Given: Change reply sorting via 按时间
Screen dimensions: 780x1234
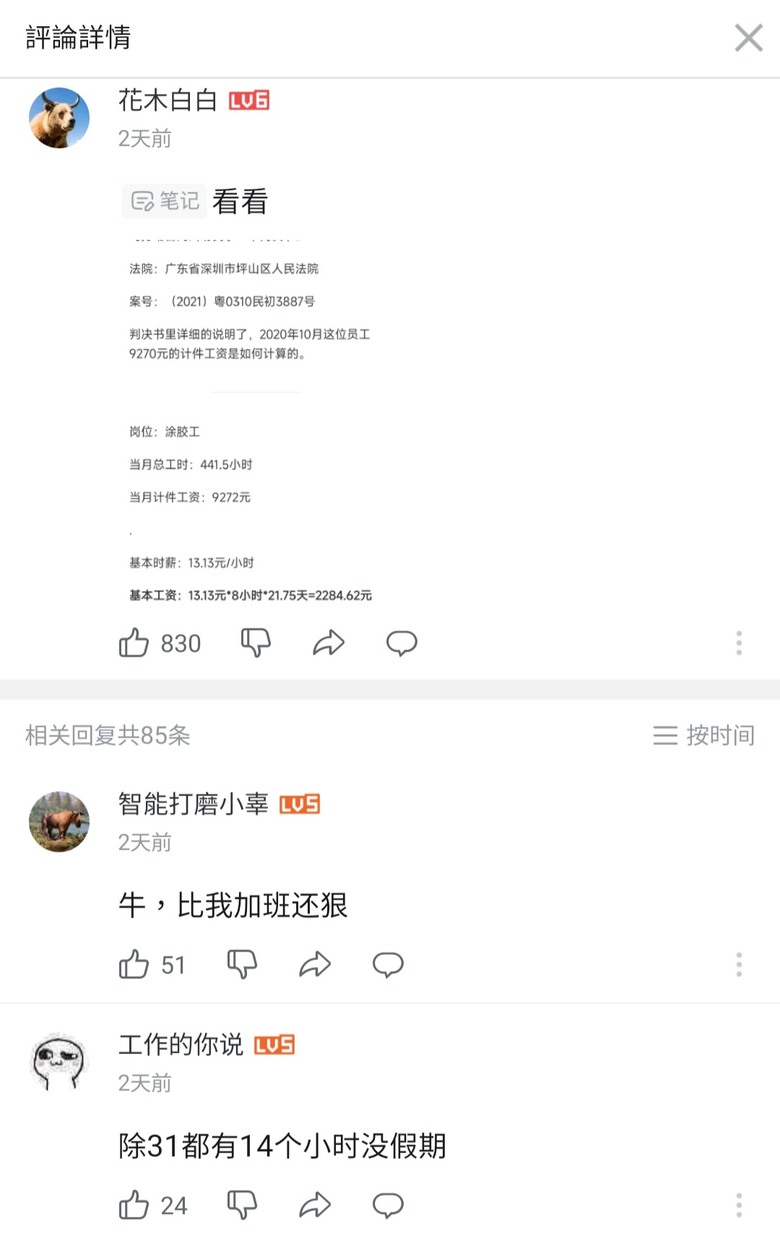Looking at the screenshot, I should coord(704,736).
